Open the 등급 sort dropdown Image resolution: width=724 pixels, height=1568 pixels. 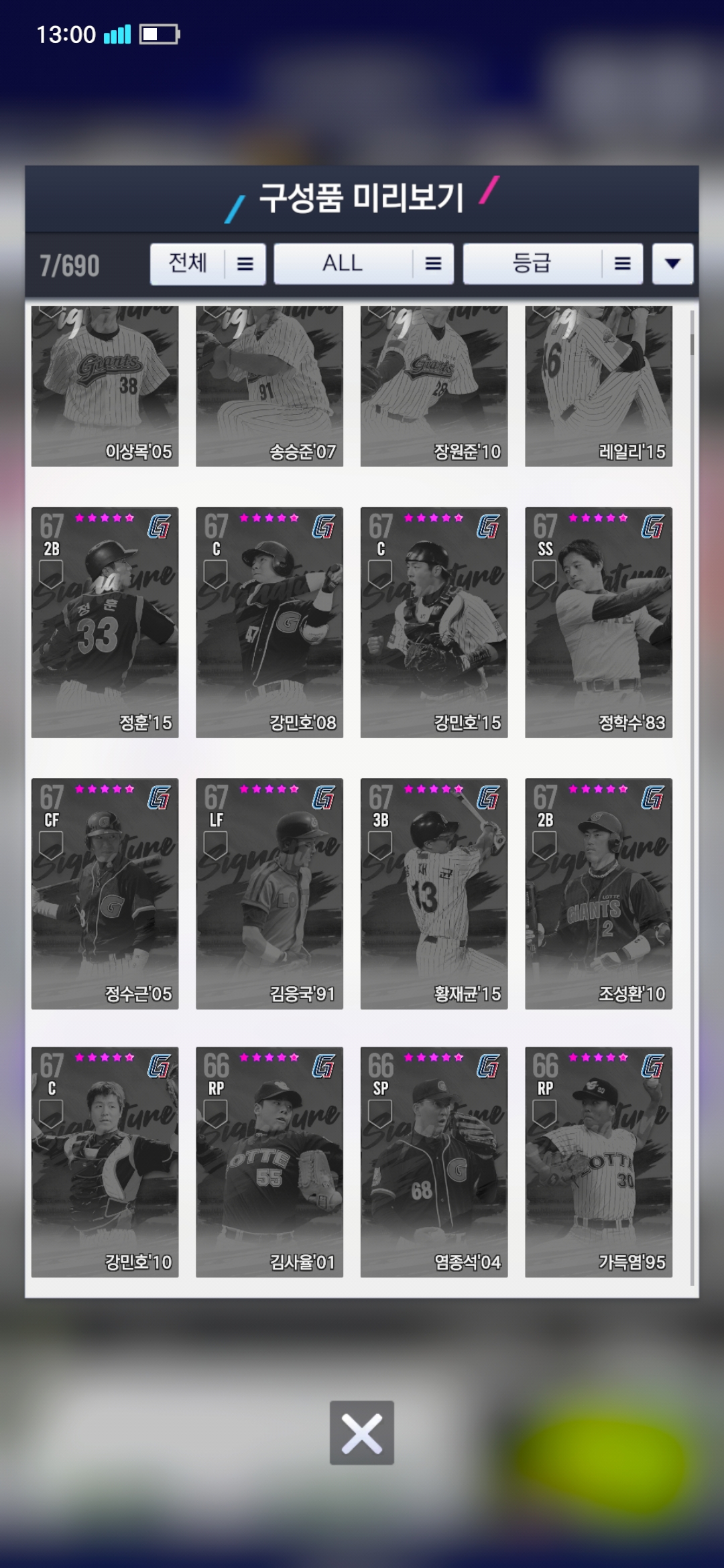(x=552, y=264)
